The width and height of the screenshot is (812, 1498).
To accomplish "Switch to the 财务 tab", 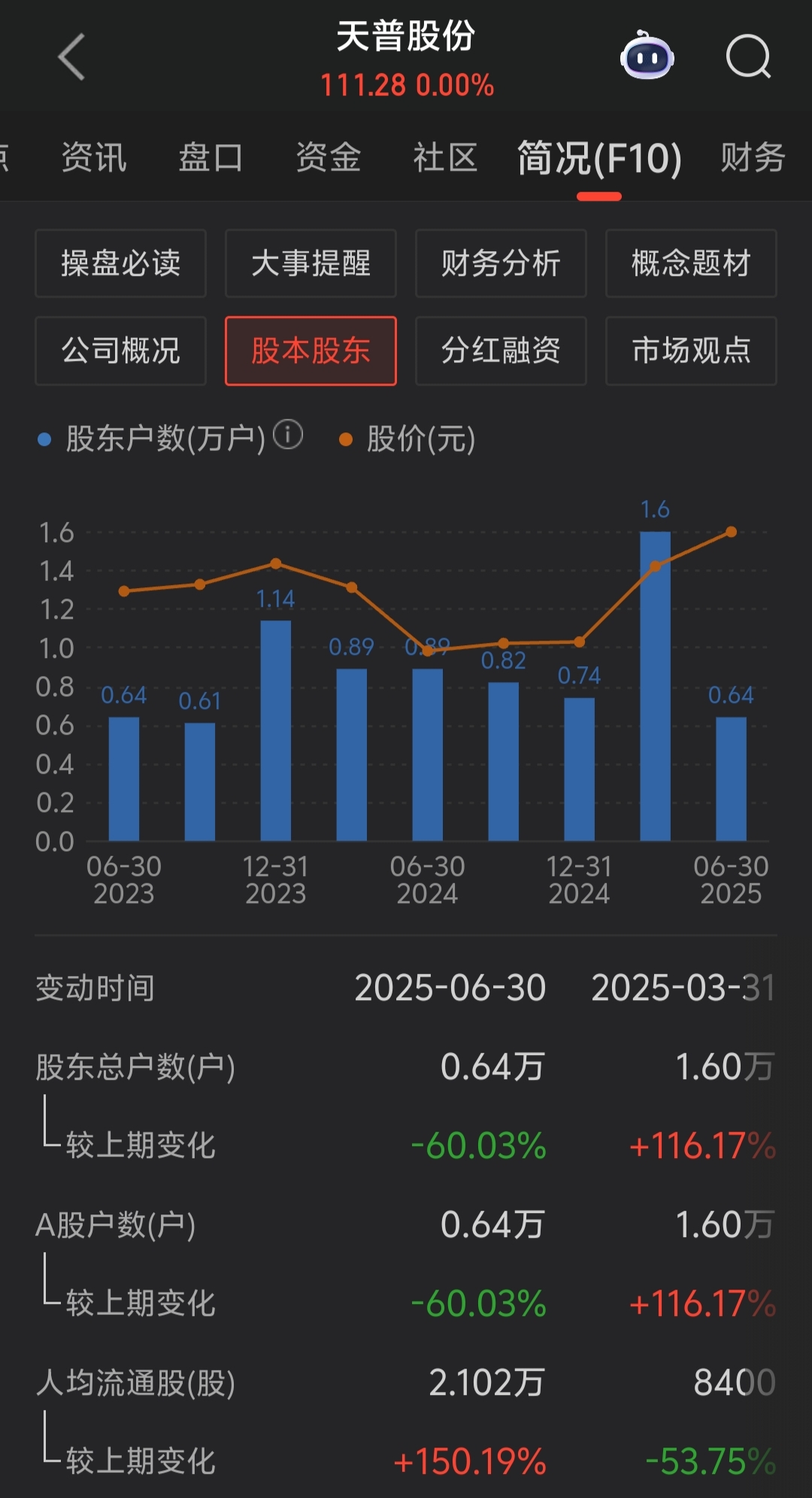I will tap(753, 159).
